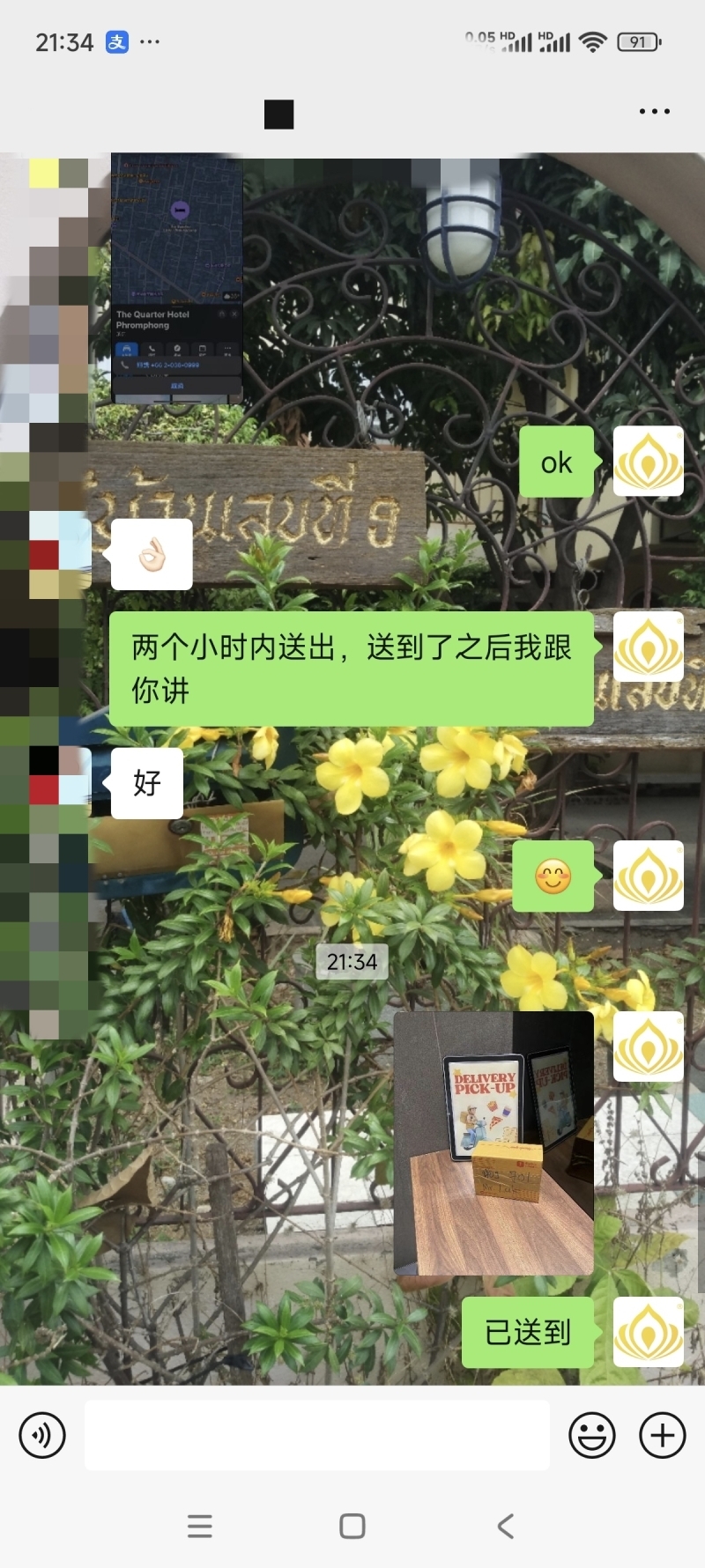
Task: Tap the message text field
Action: [317, 1435]
